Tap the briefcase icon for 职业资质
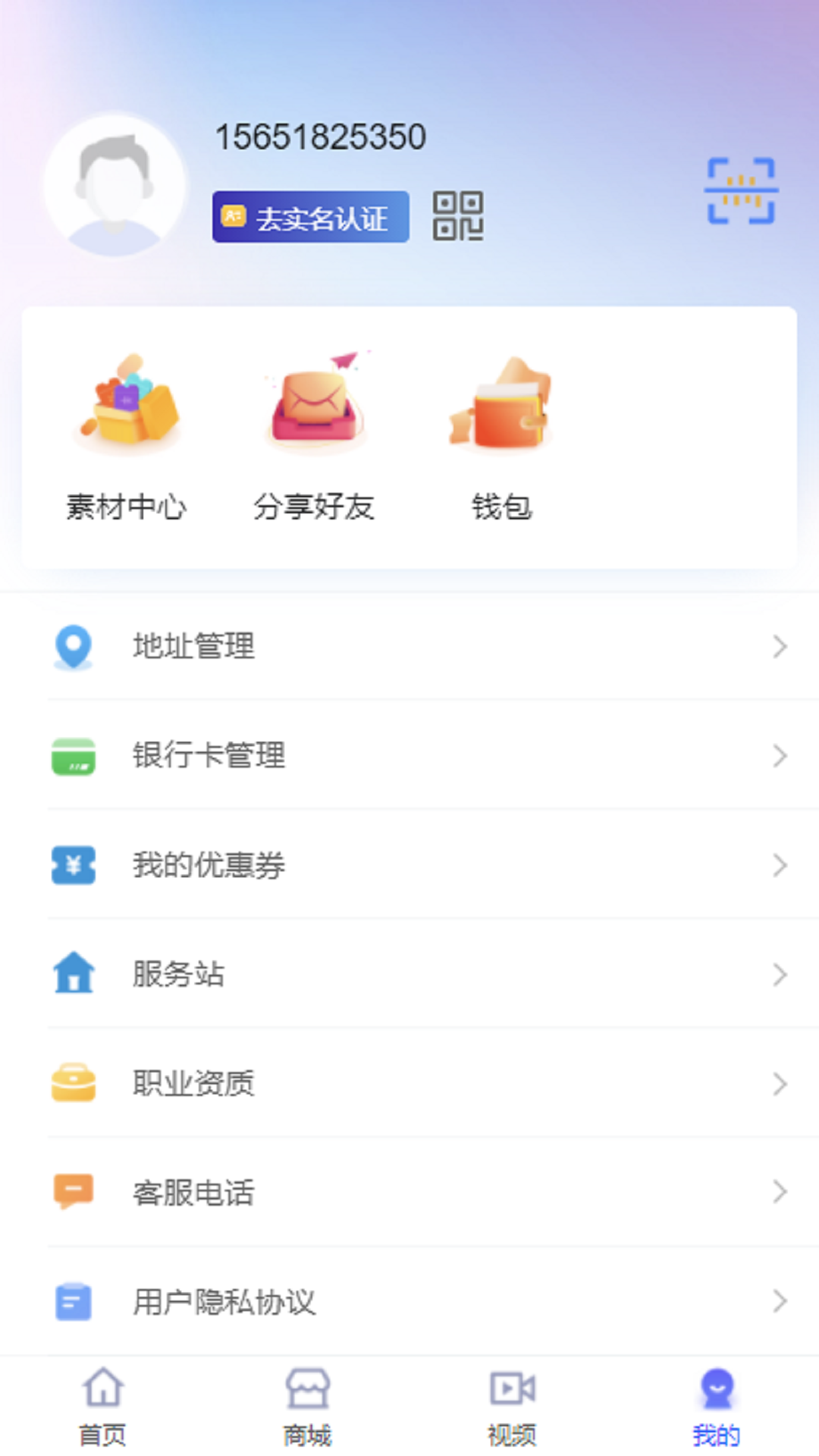Image resolution: width=819 pixels, height=1456 pixels. [x=73, y=1084]
